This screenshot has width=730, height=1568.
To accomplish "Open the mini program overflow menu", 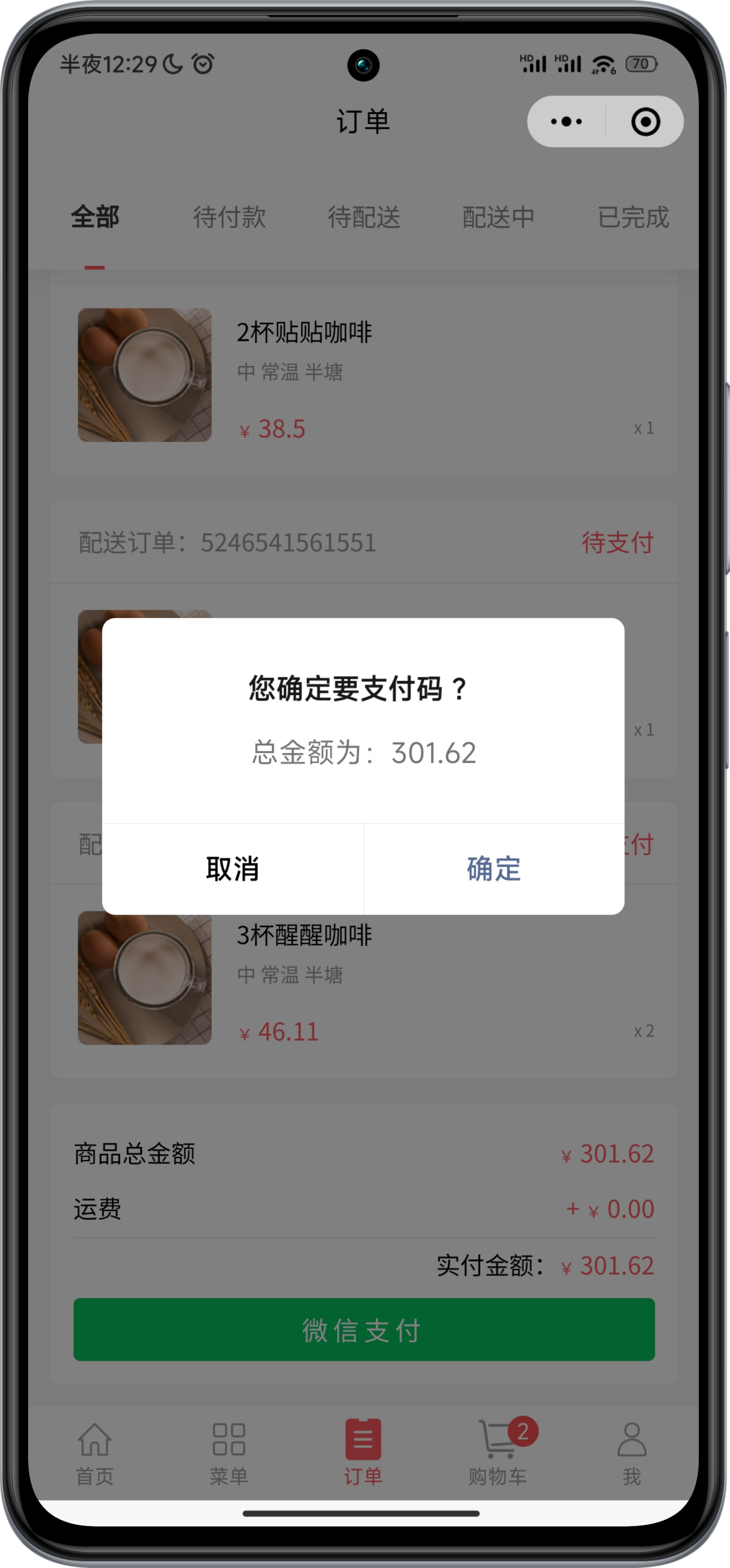I will pos(566,122).
